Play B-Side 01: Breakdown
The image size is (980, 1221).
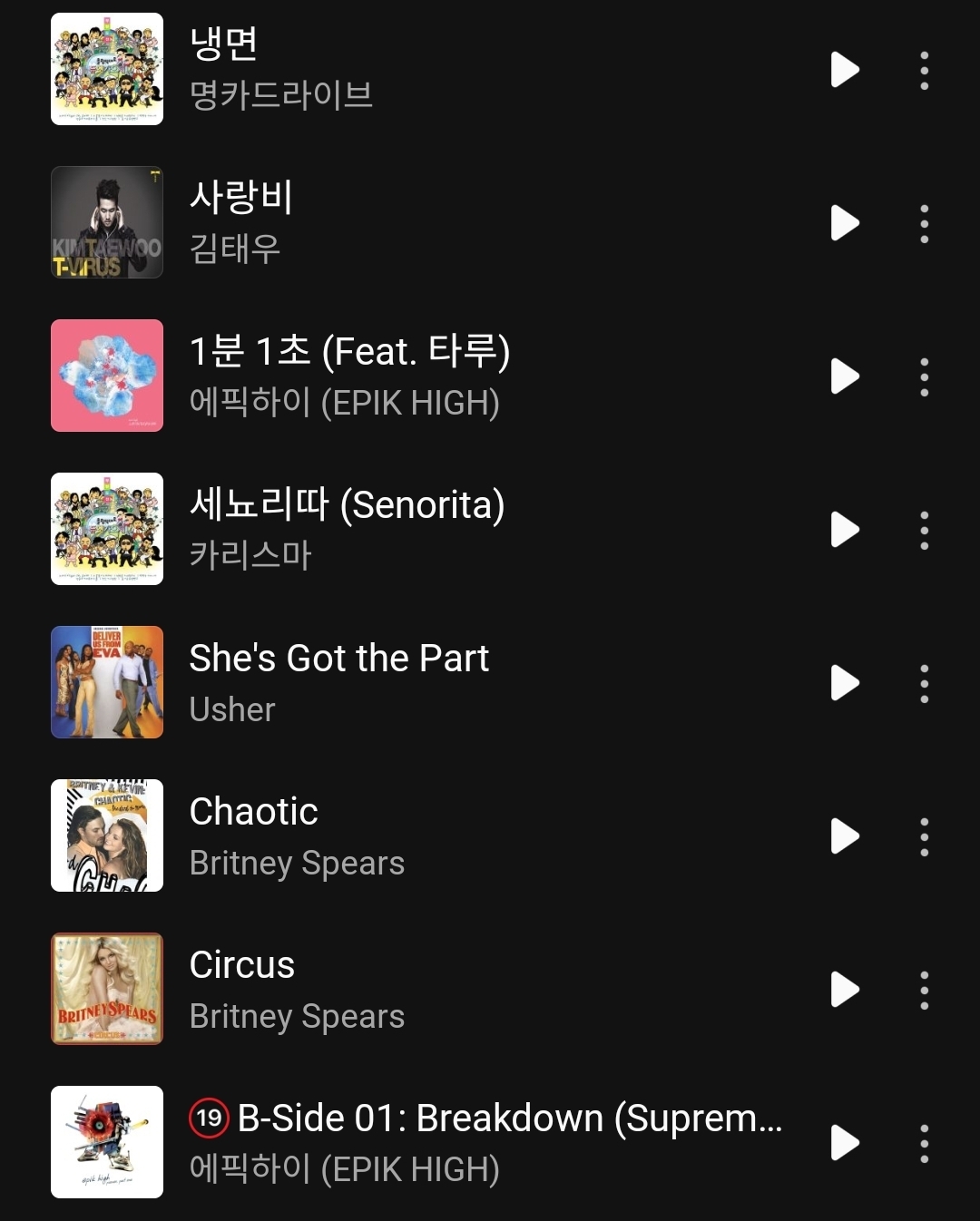[x=844, y=1143]
